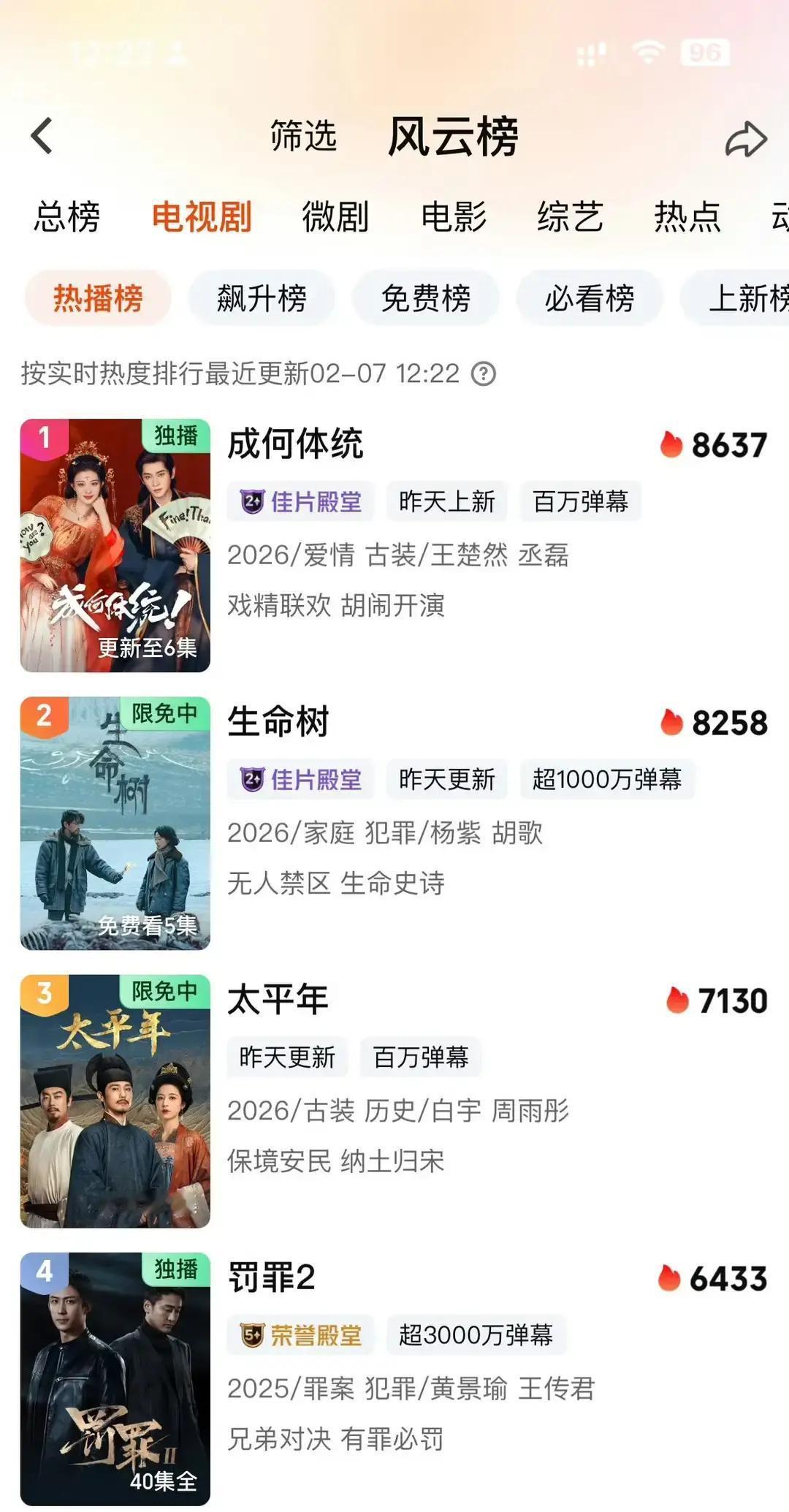
Task: Tap the battery indicator showing 96
Action: 705,51
